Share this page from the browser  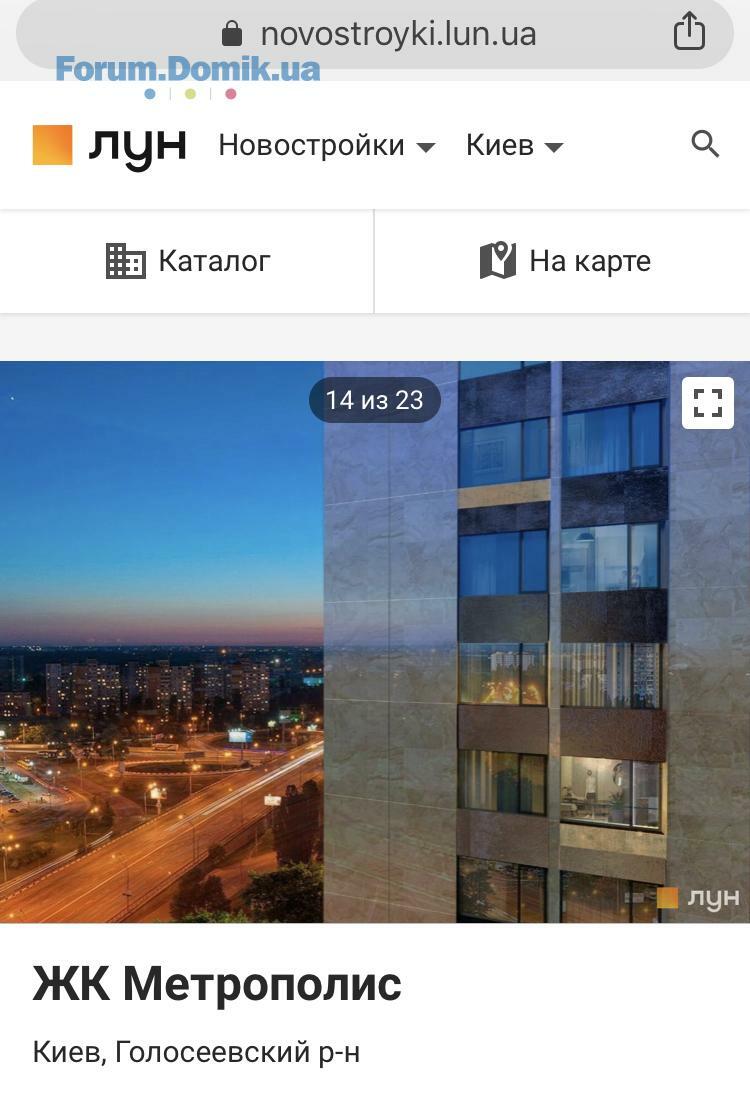pos(689,31)
